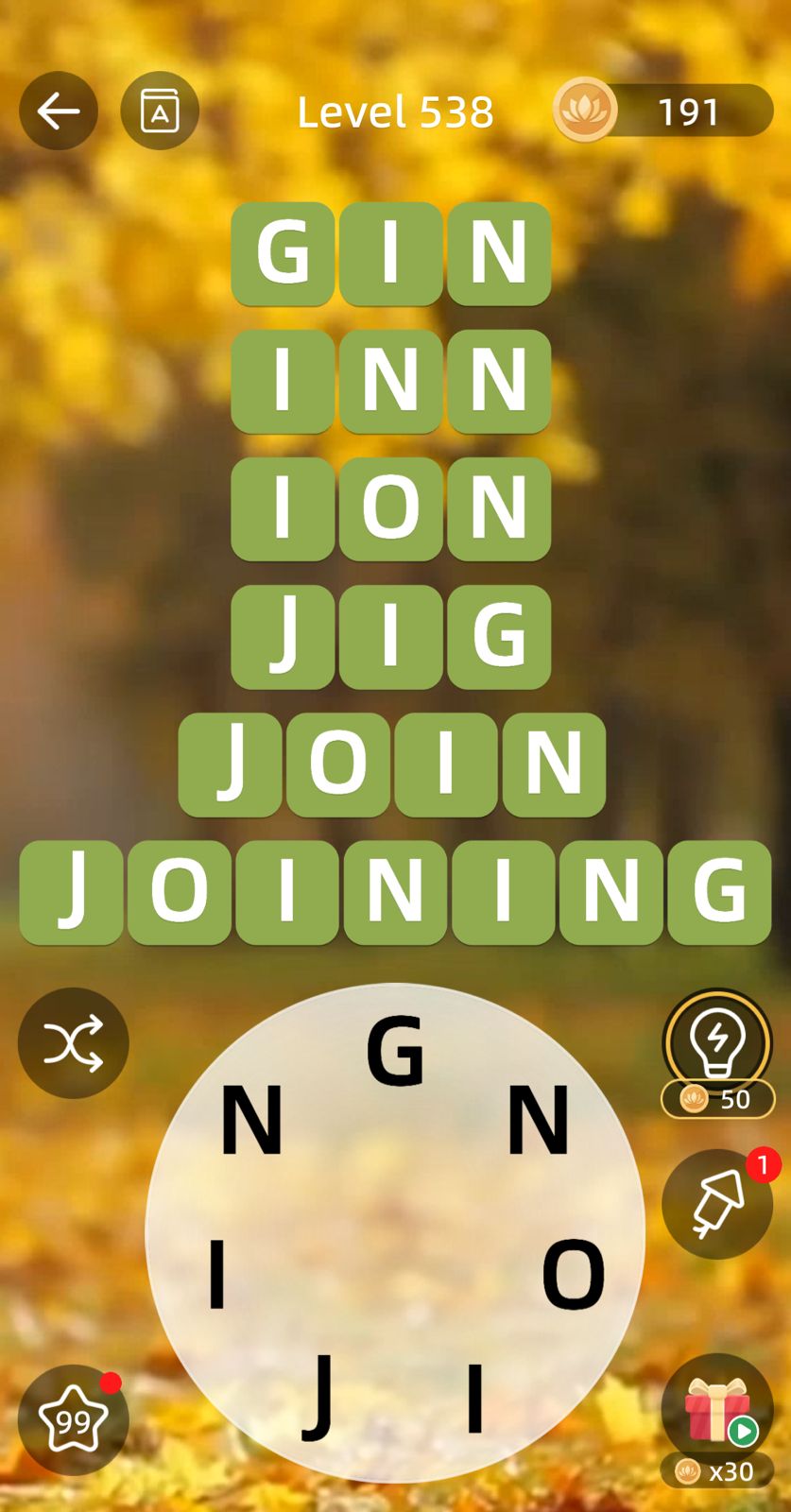This screenshot has height=1512, width=791.
Task: Select letter G in the wheel
Action: point(395,1051)
